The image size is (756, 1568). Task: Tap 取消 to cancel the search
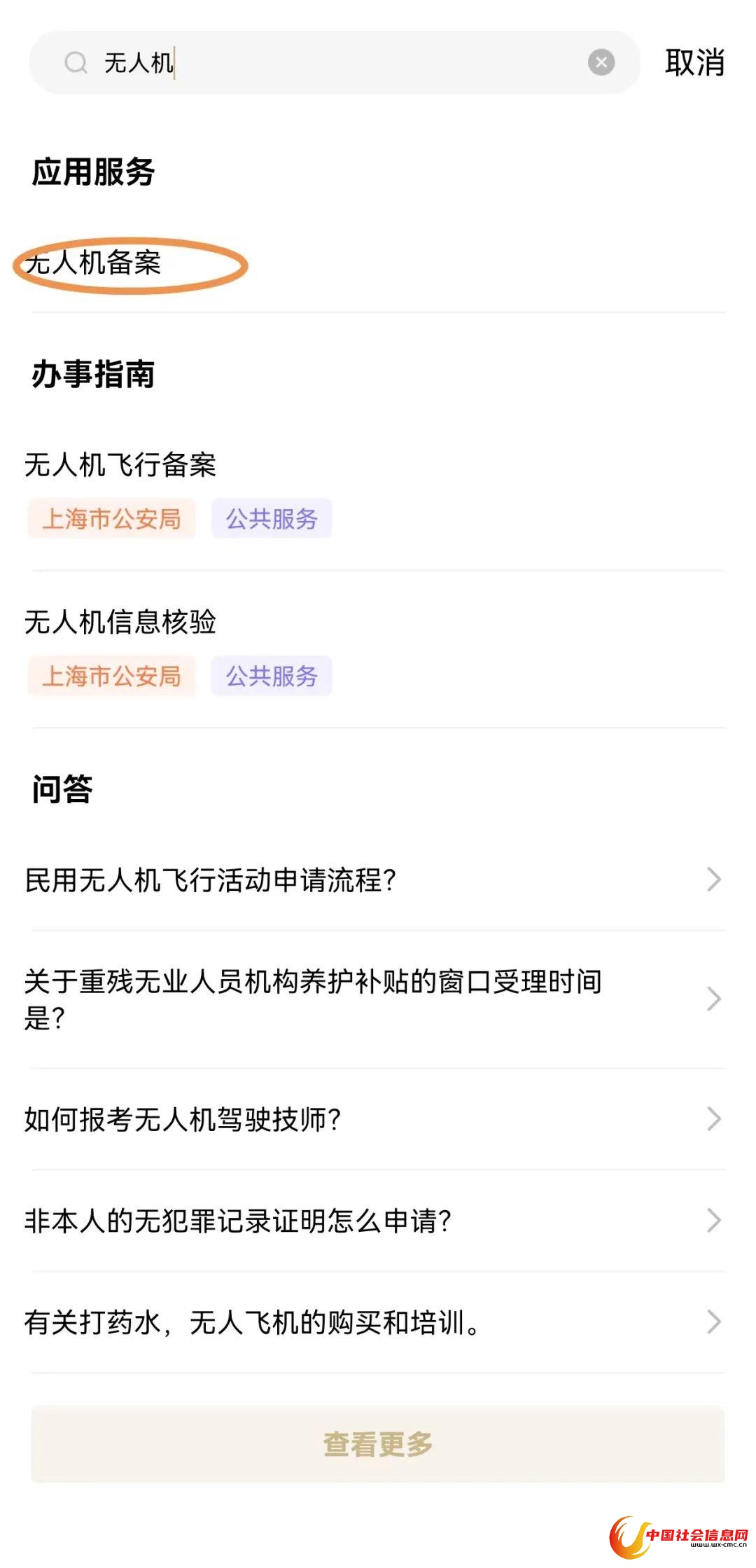point(694,63)
